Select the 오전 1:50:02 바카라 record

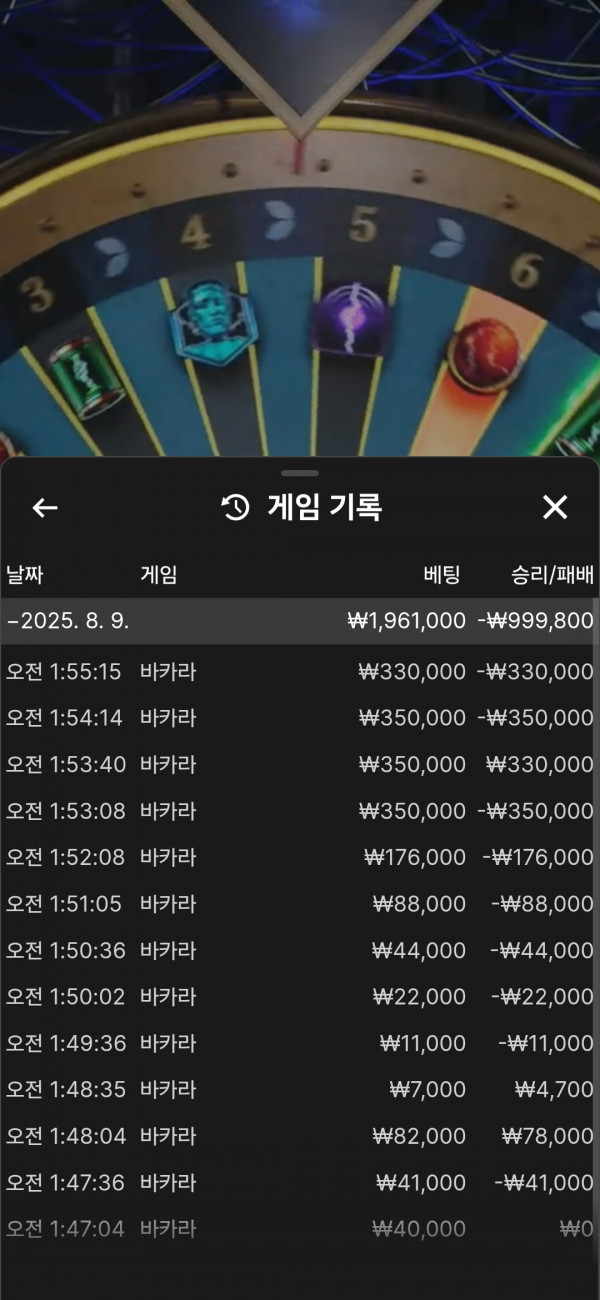point(298,997)
